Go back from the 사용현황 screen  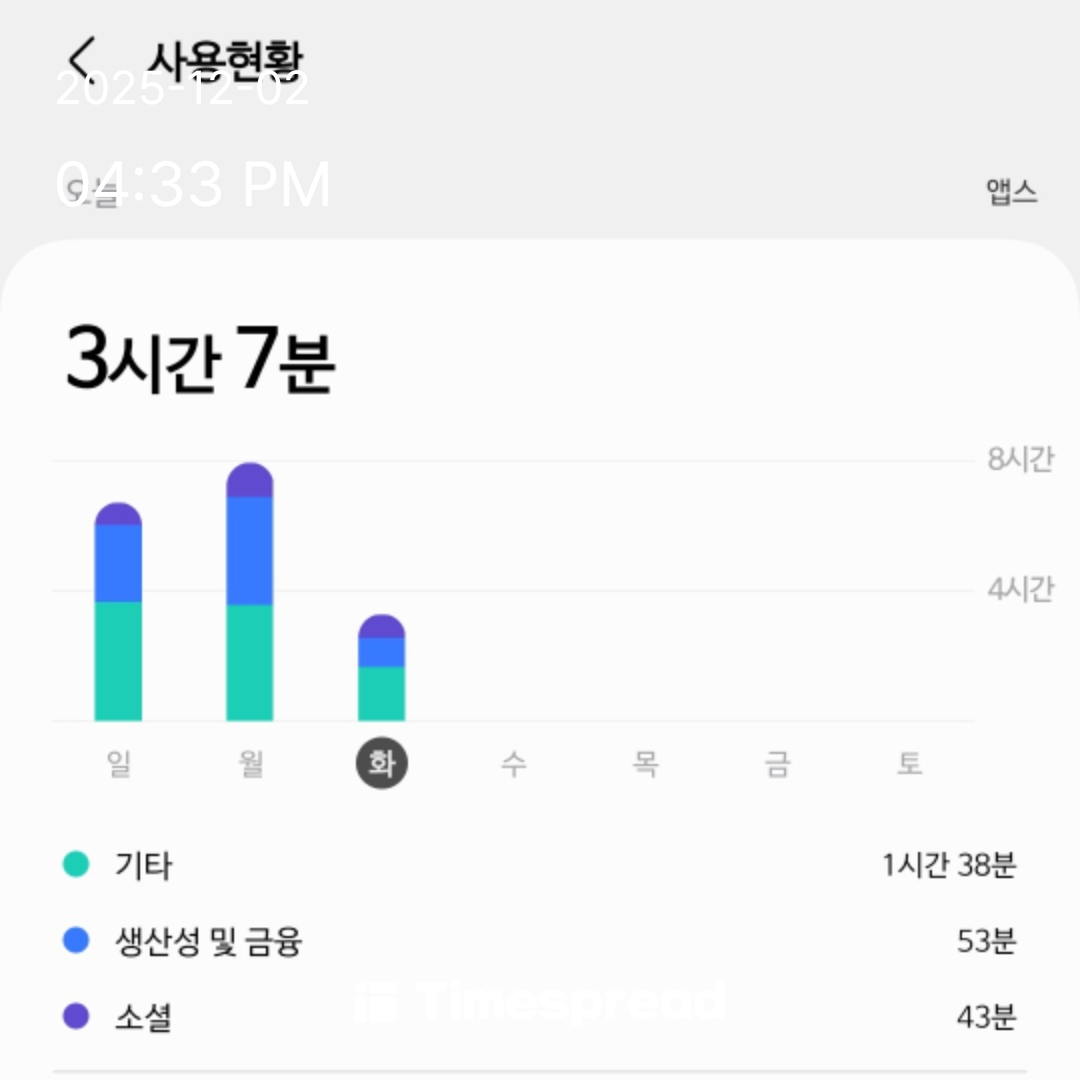pos(83,58)
